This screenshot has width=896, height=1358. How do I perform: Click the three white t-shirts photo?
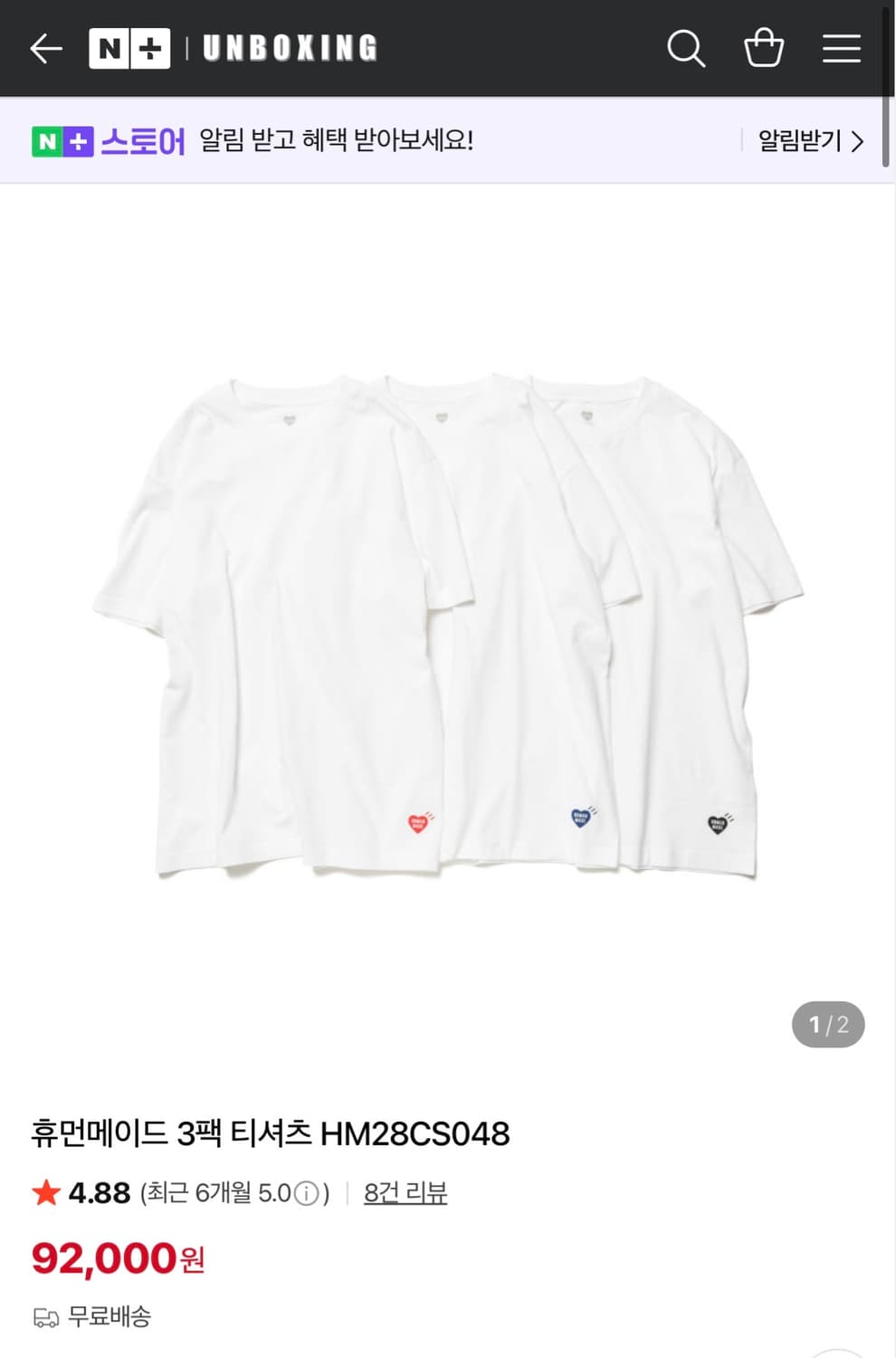pos(448,625)
